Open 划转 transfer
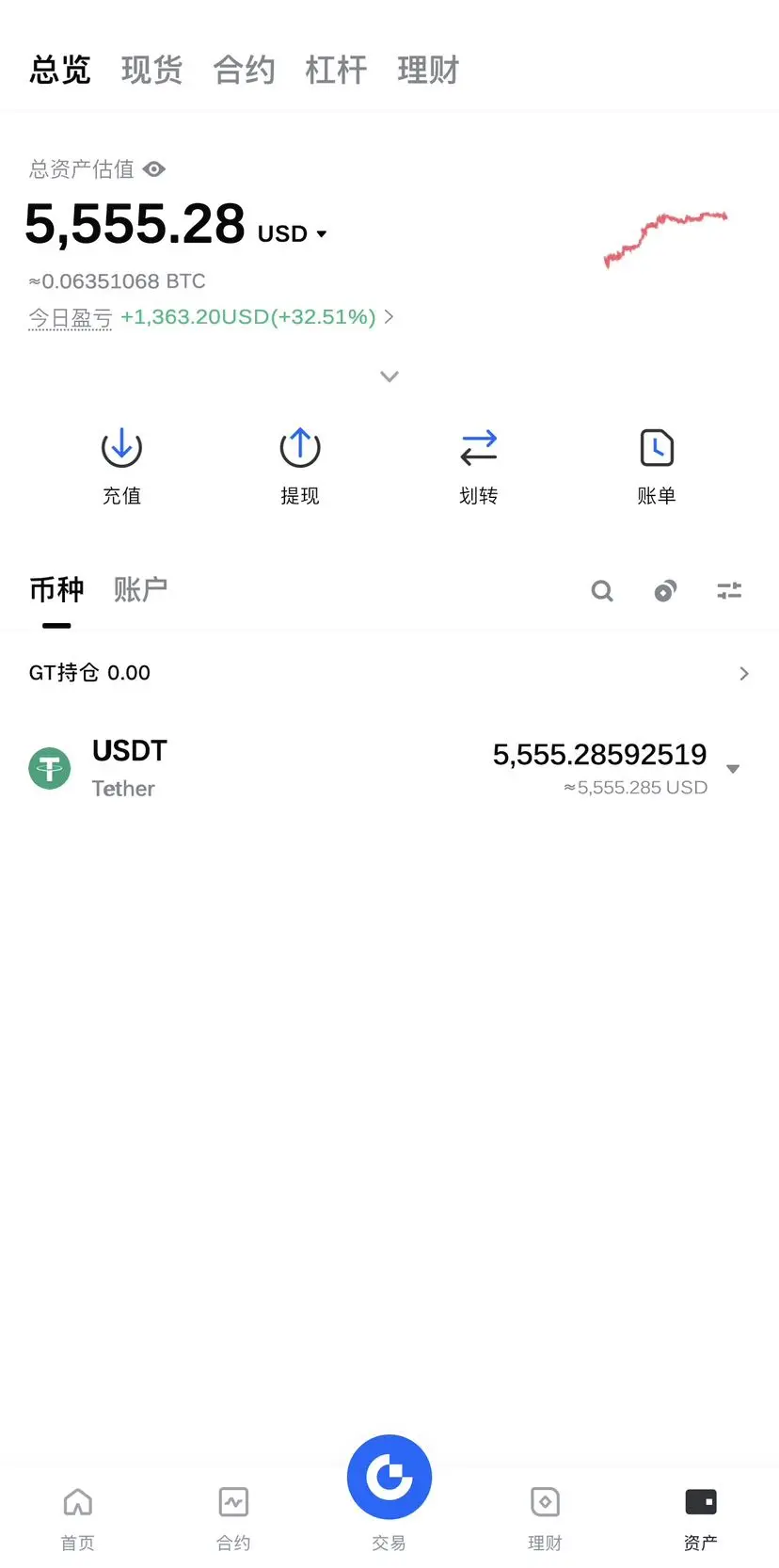This screenshot has height=1568, width=779. click(478, 466)
